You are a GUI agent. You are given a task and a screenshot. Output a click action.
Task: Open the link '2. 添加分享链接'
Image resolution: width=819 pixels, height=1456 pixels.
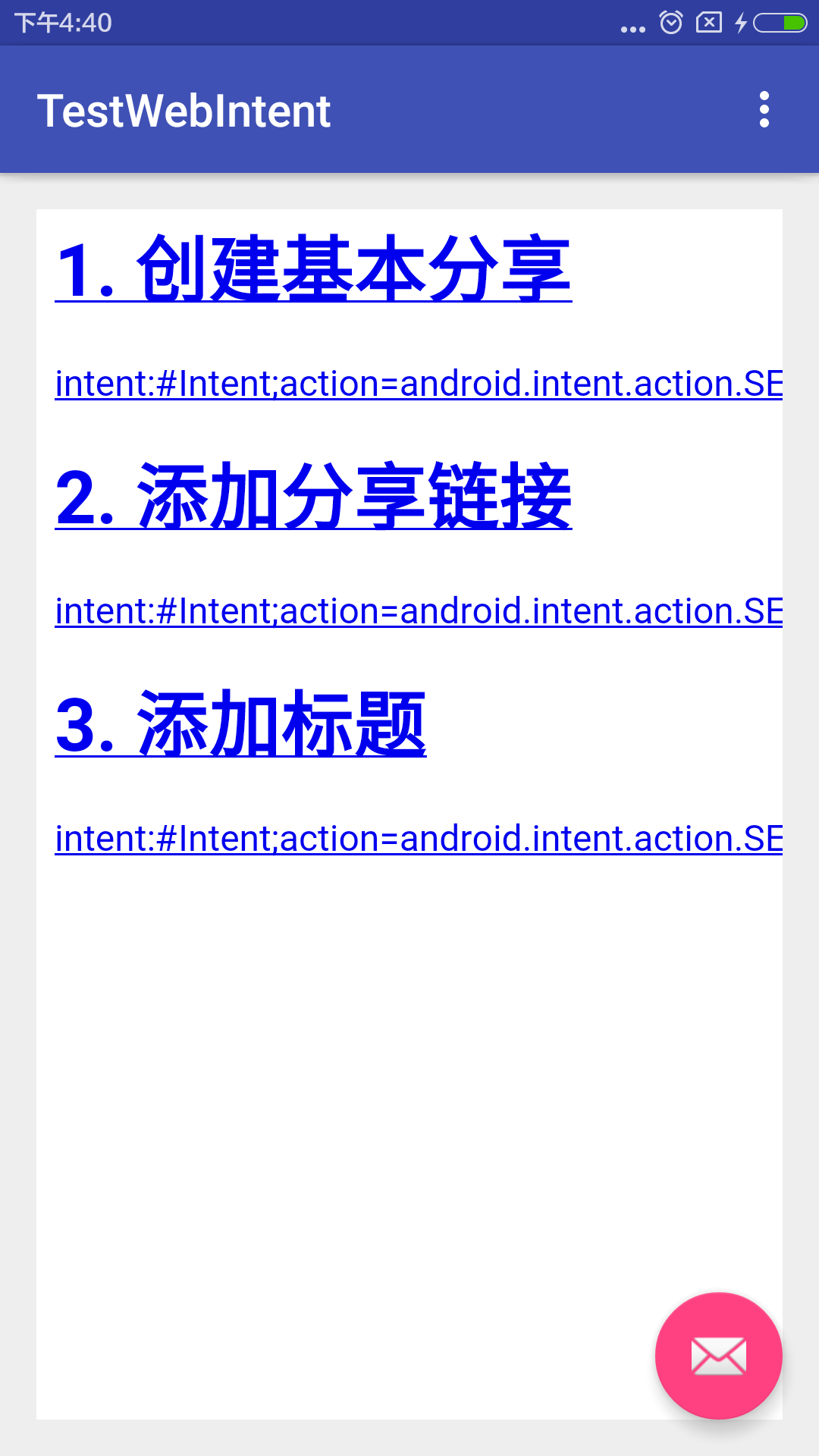(x=313, y=496)
